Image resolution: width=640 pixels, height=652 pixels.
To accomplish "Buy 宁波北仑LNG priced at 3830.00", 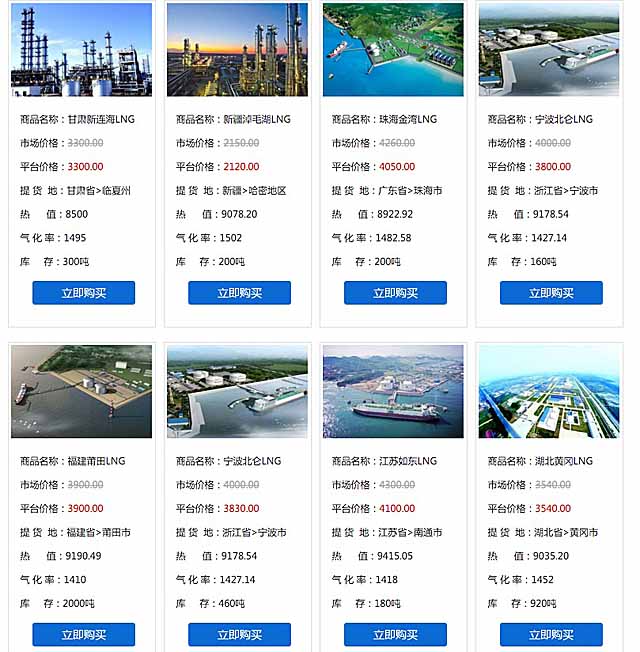I will [x=239, y=635].
